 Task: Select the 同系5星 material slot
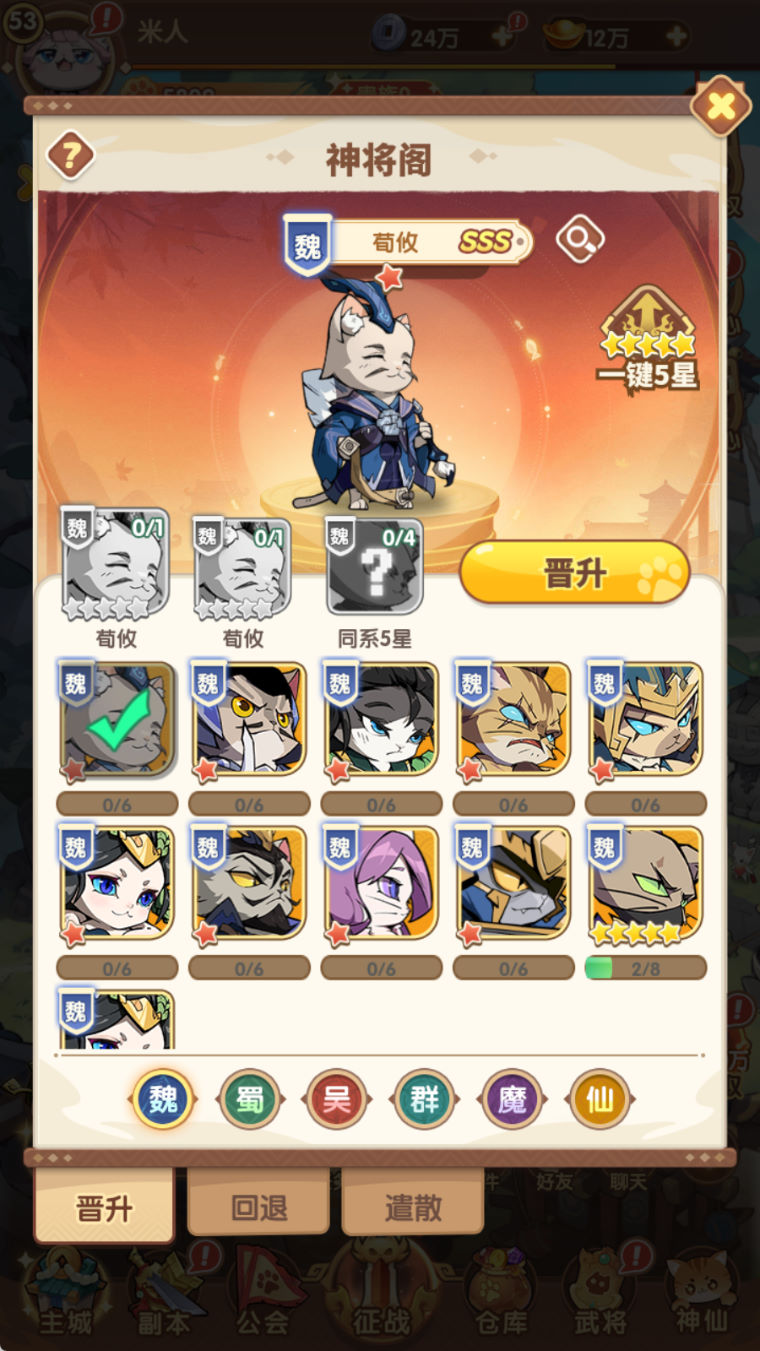[375, 567]
